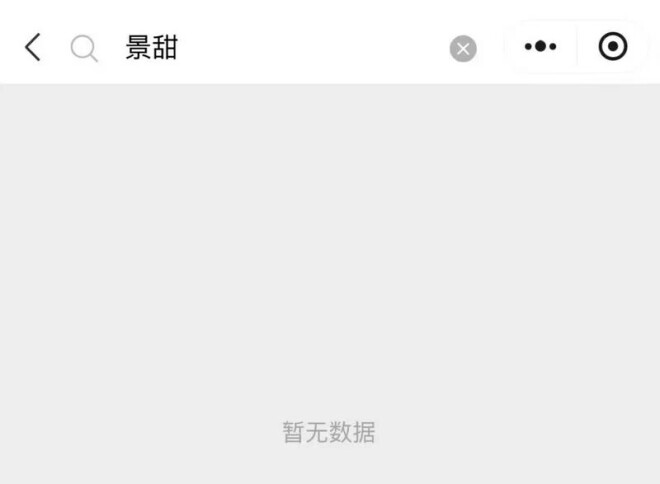
Task: Close the mini program with the circle button
Action: coord(613,46)
